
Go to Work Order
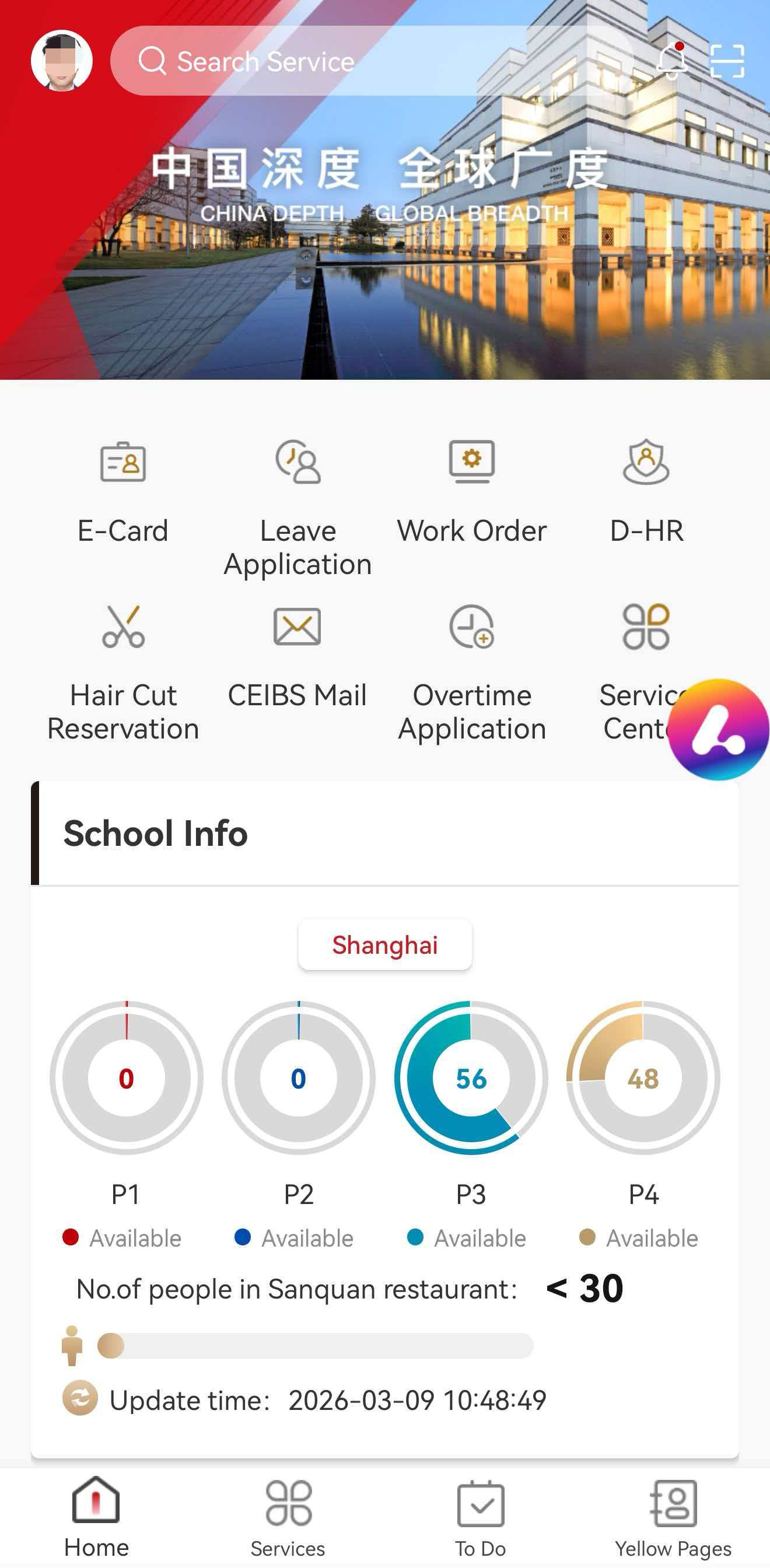pyautogui.click(x=472, y=490)
